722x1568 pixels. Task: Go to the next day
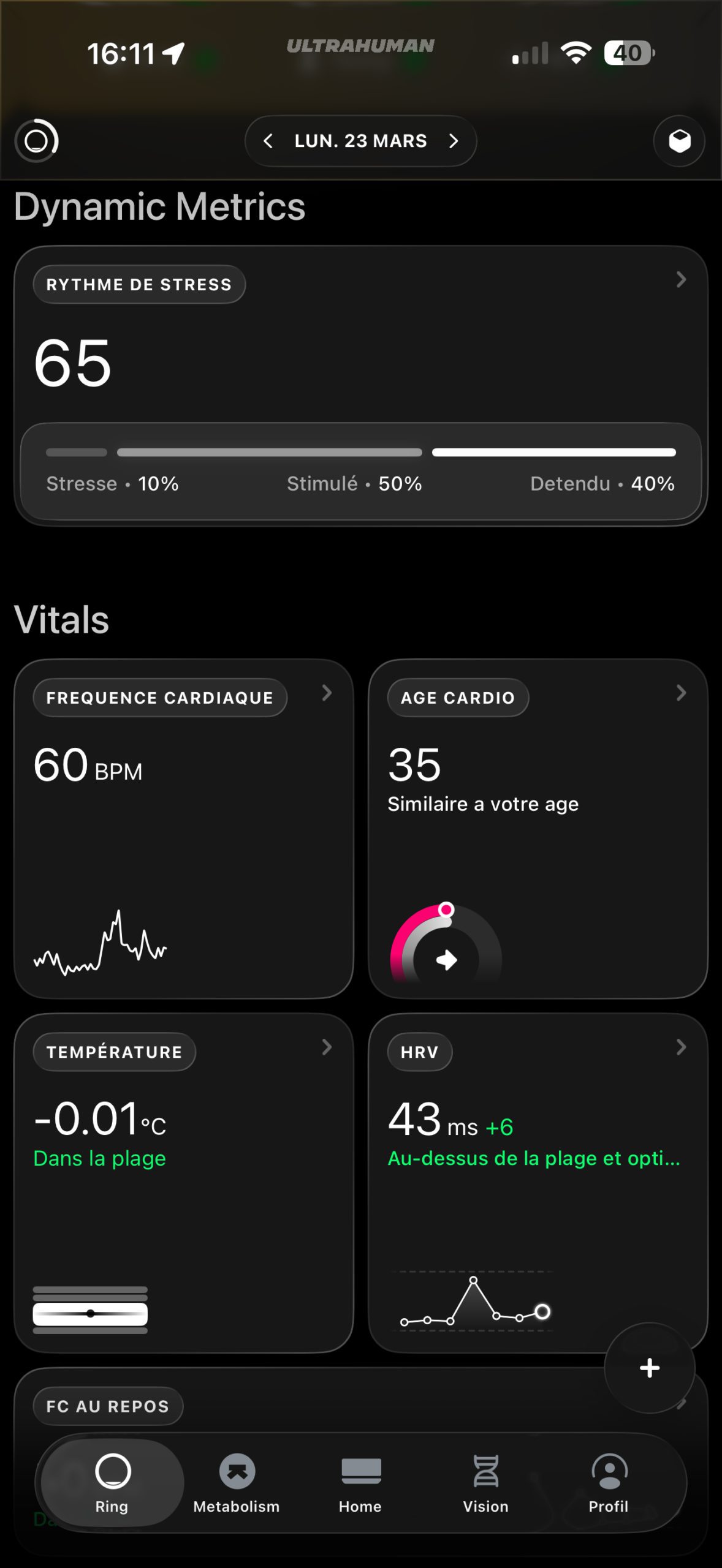453,141
